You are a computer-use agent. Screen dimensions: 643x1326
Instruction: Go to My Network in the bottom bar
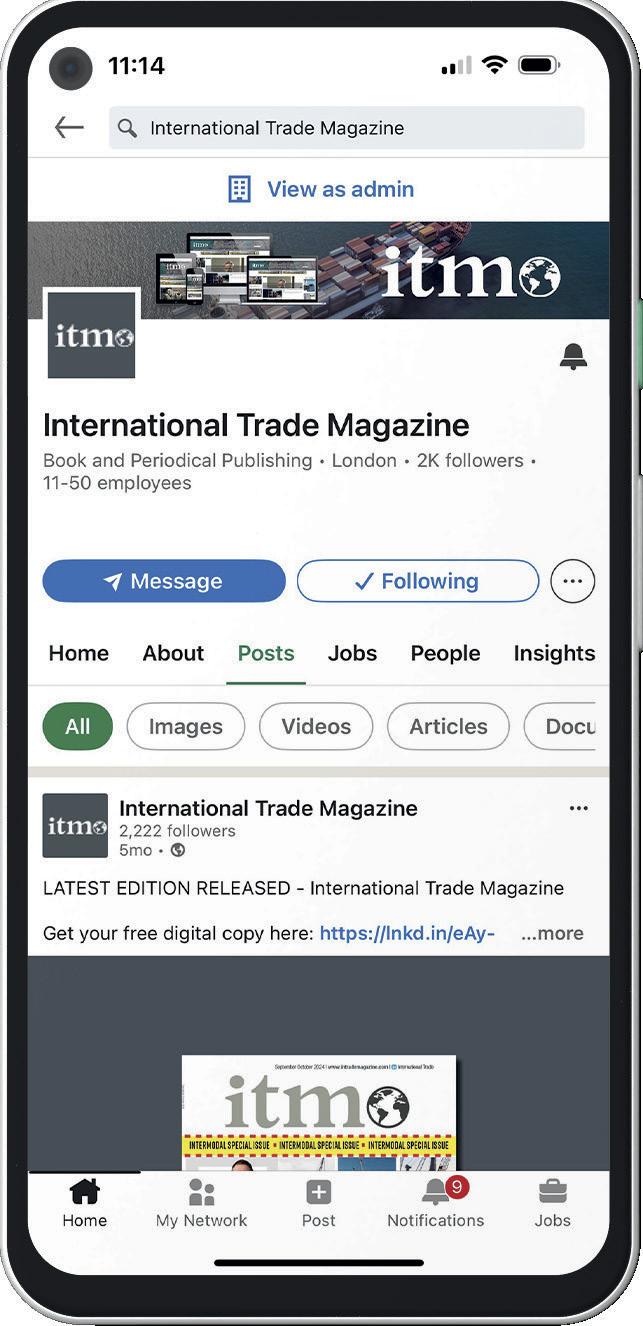click(x=201, y=1203)
